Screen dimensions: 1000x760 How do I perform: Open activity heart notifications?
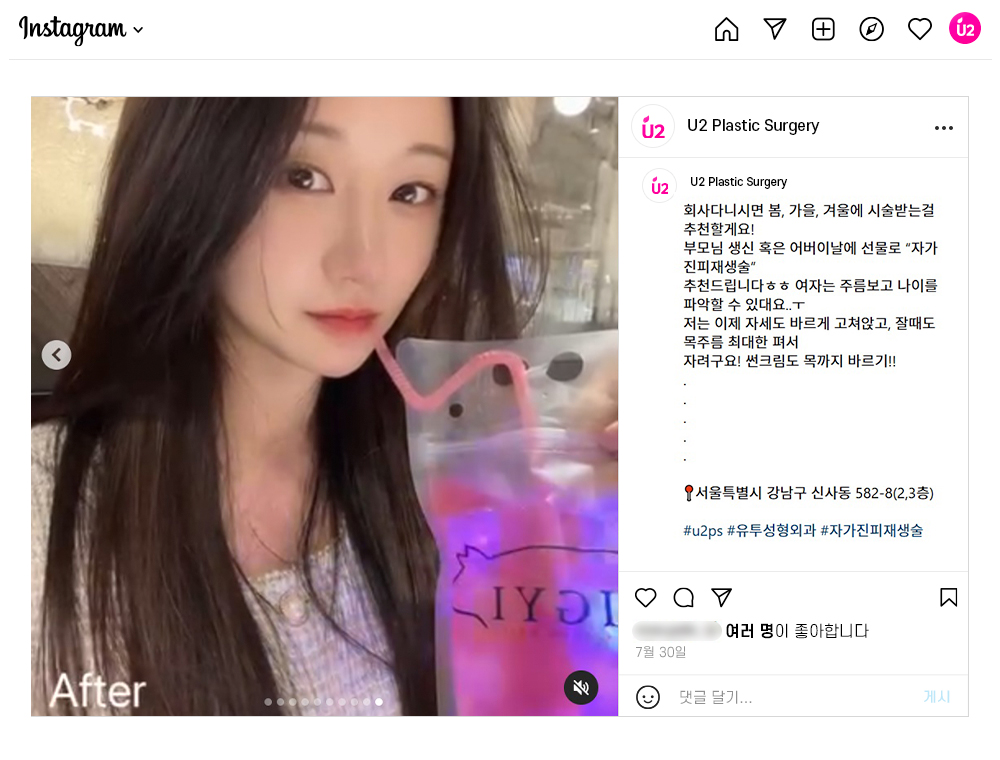(x=919, y=29)
